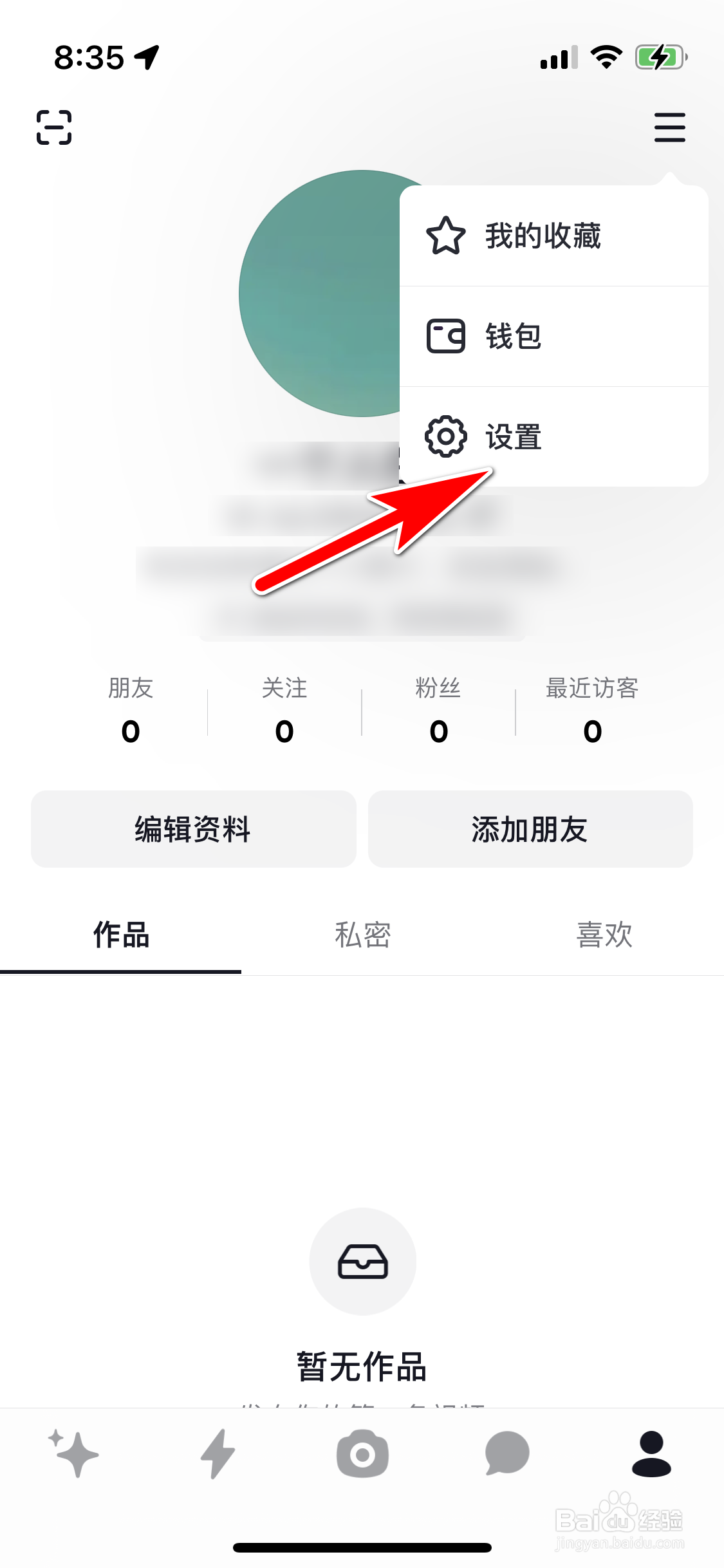This screenshot has width=724, height=1568.
Task: Tap 添加朋友 to add friends
Action: [529, 830]
